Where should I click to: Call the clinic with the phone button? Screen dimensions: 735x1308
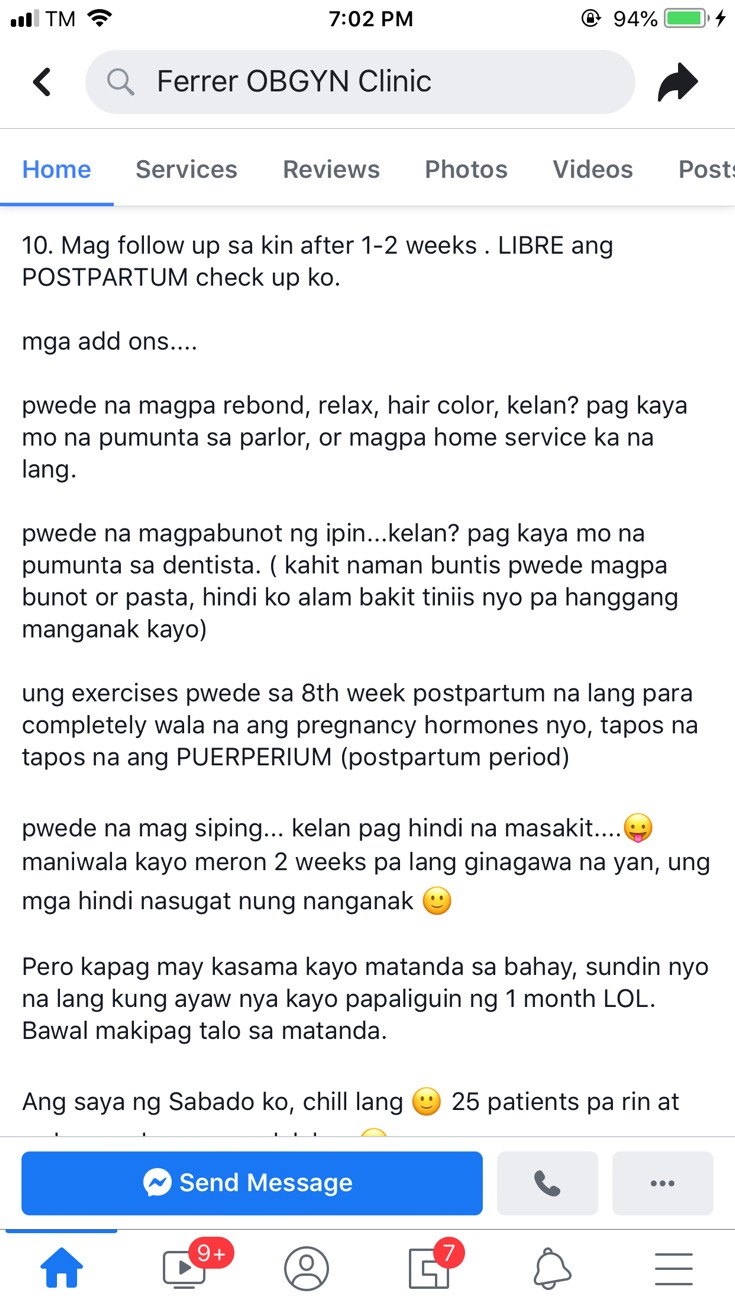coord(547,1183)
